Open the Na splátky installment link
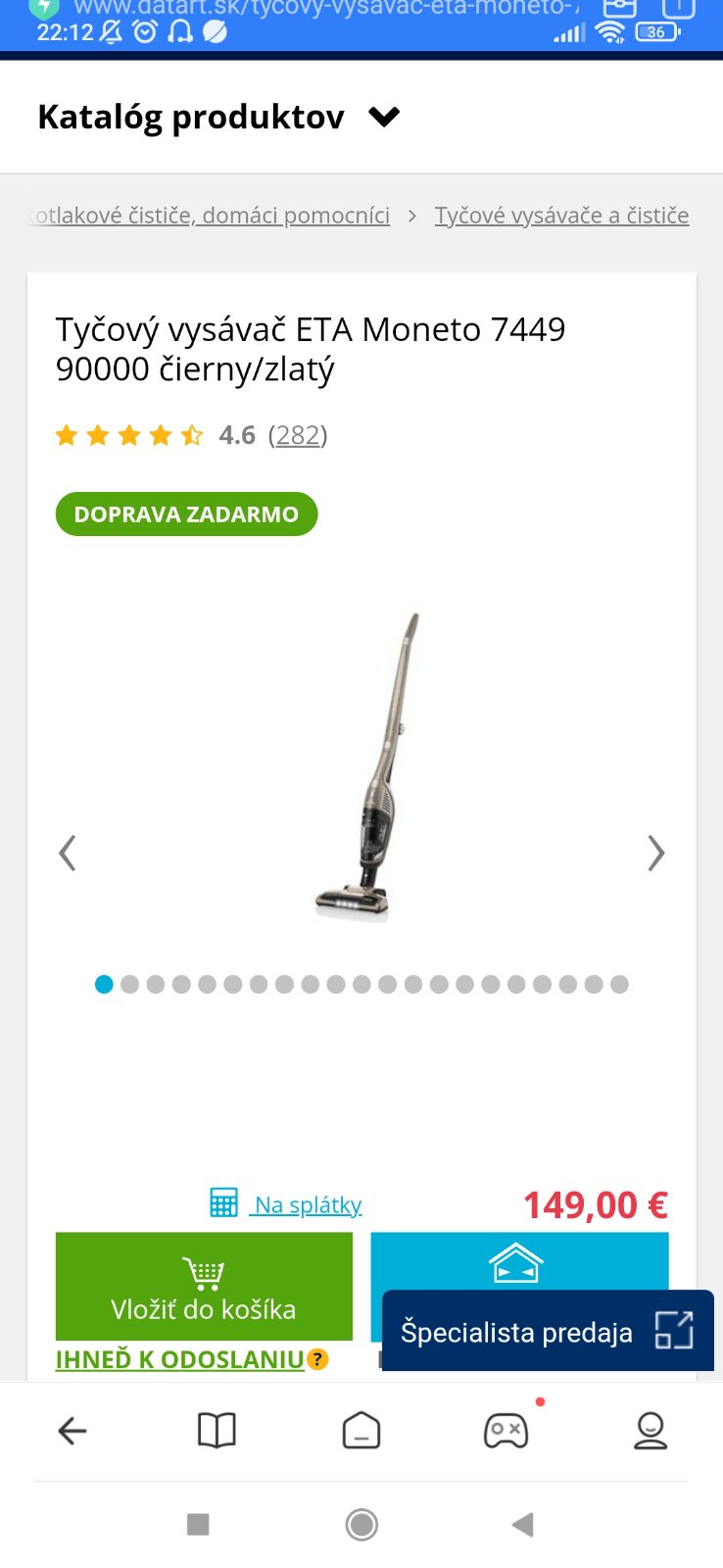Screen dimensions: 723x1568 click(307, 1204)
